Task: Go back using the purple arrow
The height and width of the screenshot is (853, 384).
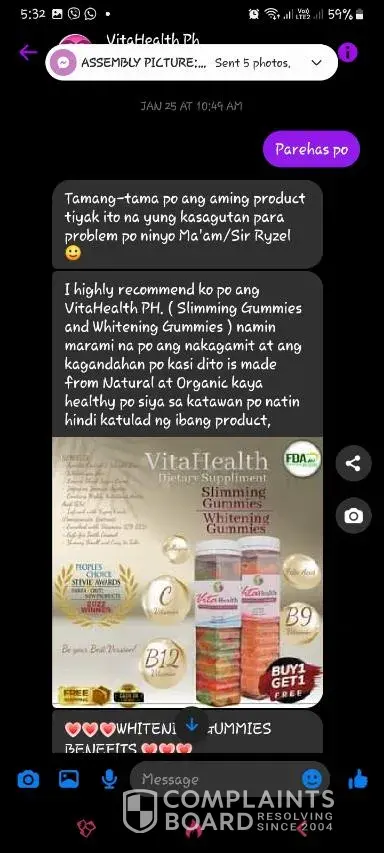Action: coord(28,53)
